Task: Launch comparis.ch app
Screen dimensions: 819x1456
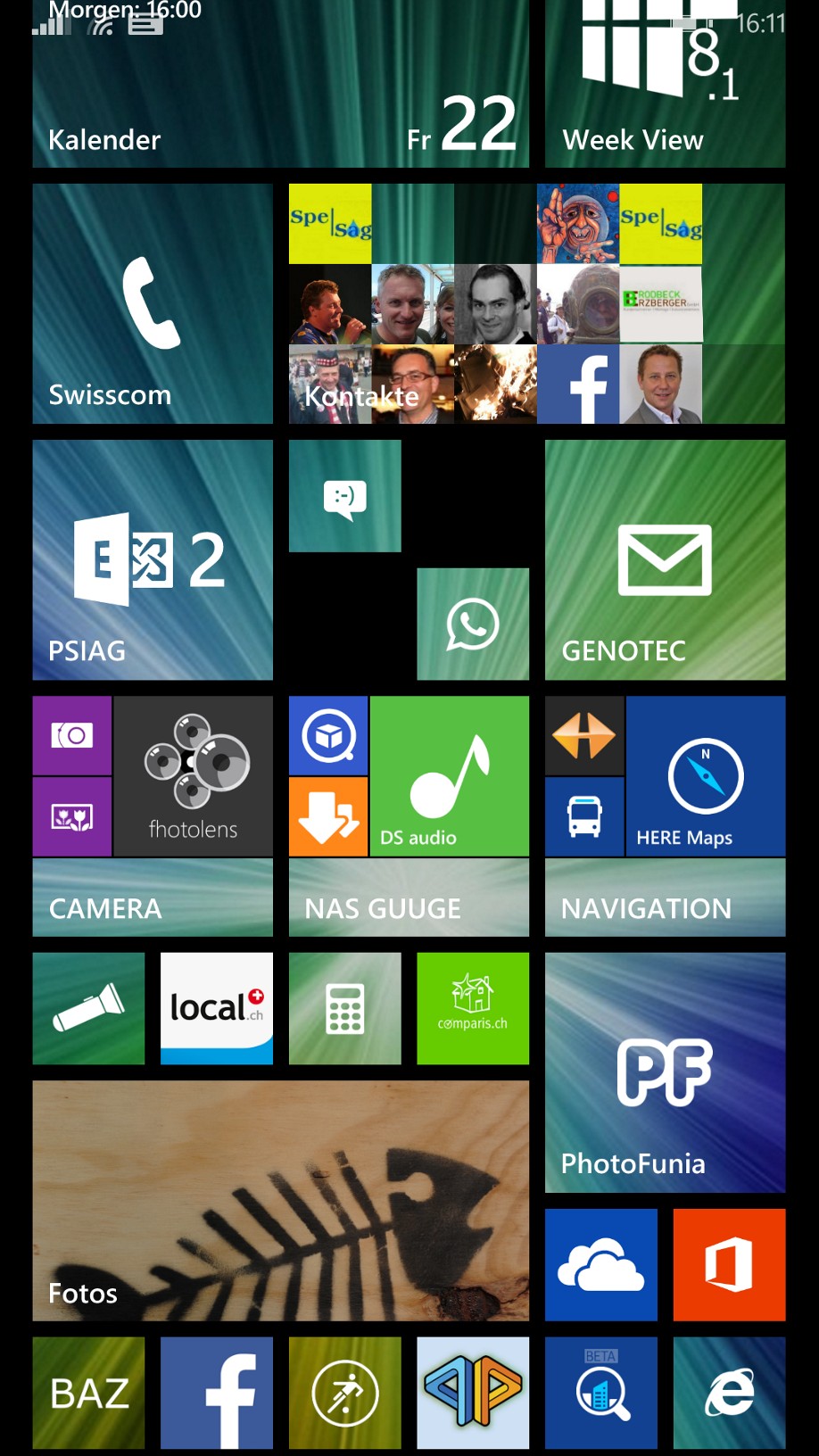Action: (473, 1008)
